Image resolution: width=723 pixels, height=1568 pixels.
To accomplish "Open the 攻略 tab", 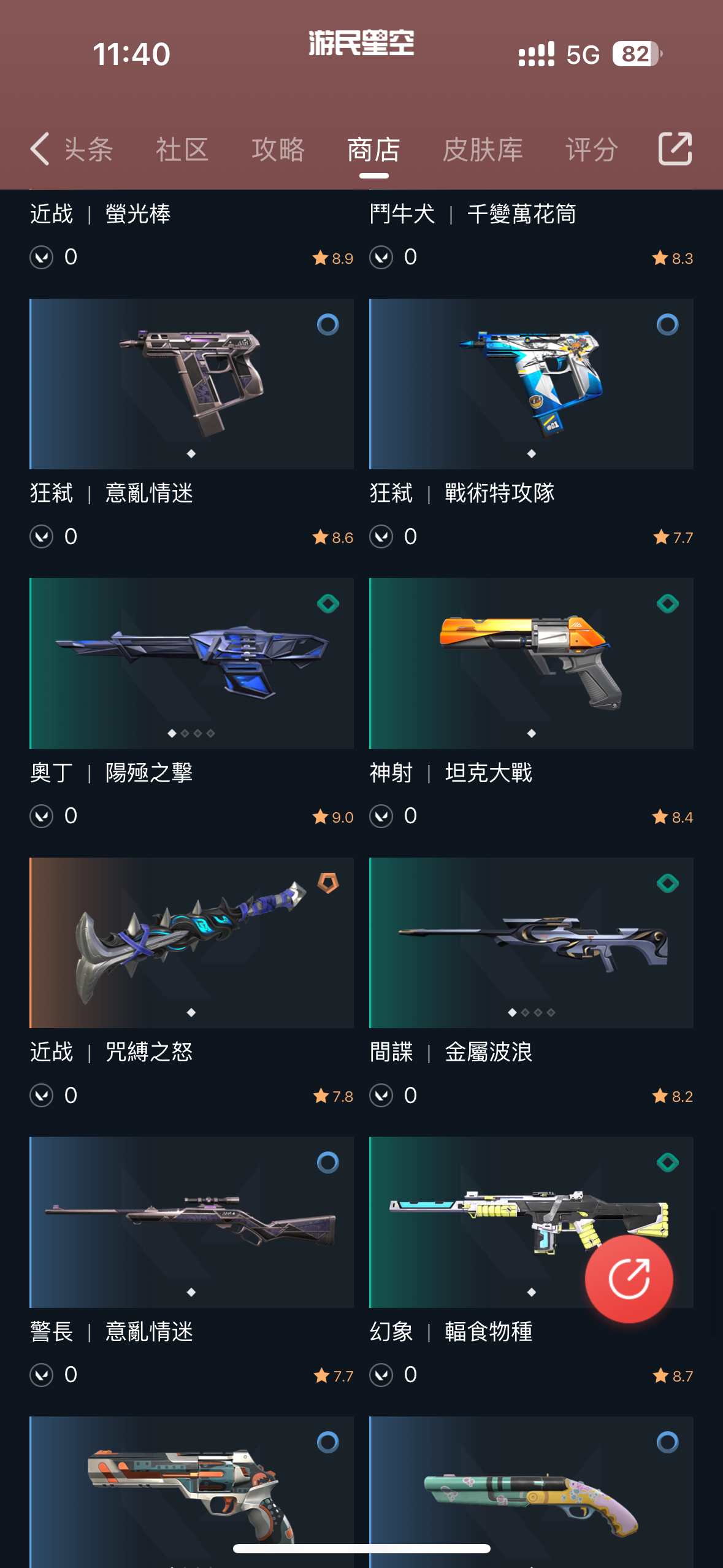I will 278,150.
